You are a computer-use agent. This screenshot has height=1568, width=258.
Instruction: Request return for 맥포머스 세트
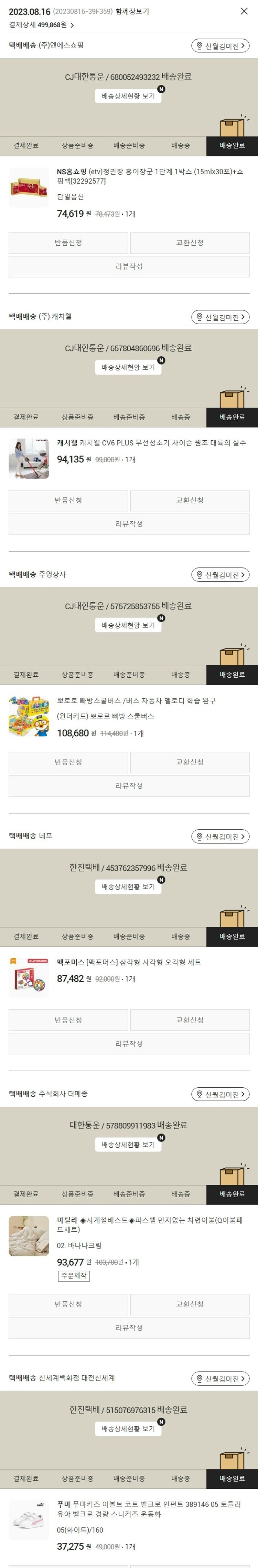pos(68,1019)
